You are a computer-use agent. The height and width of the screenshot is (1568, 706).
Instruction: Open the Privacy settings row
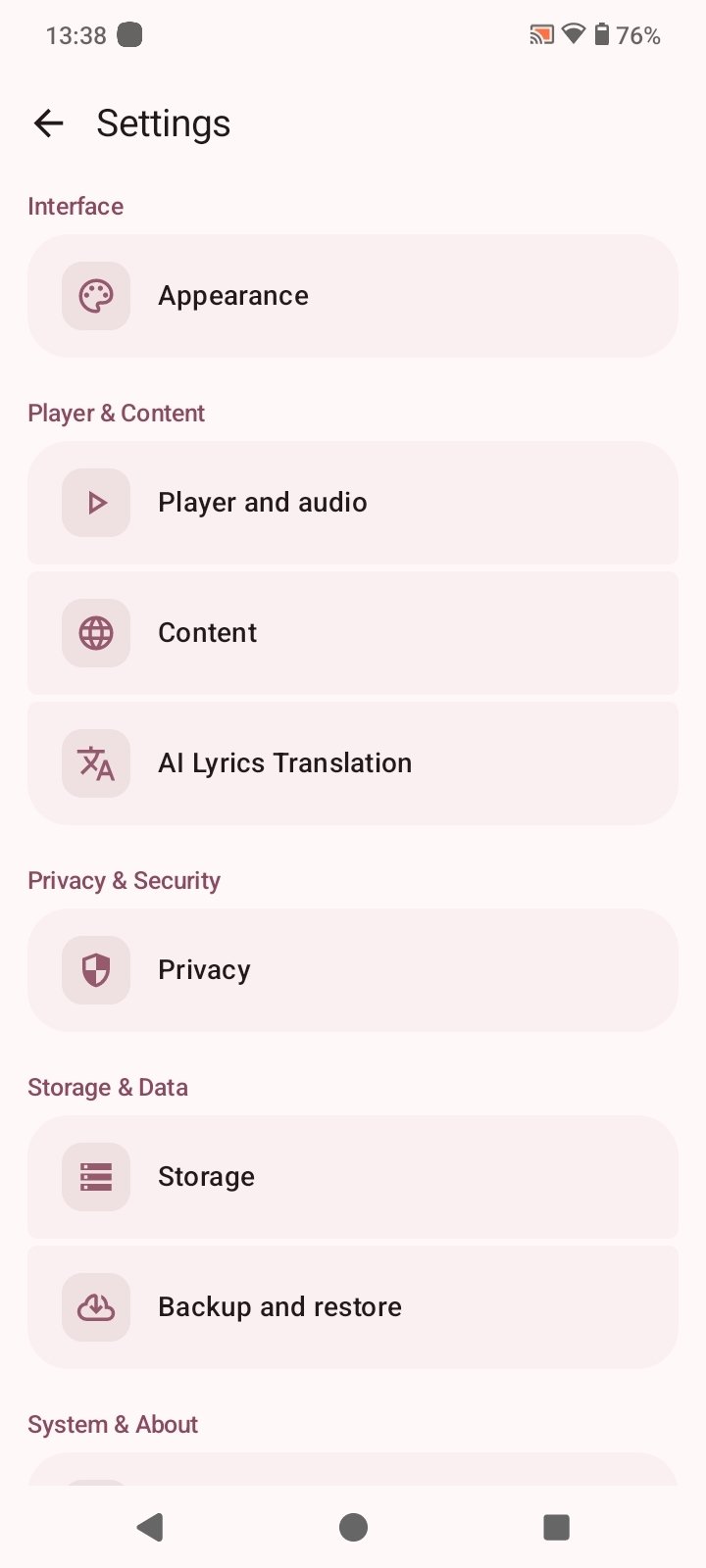click(353, 970)
